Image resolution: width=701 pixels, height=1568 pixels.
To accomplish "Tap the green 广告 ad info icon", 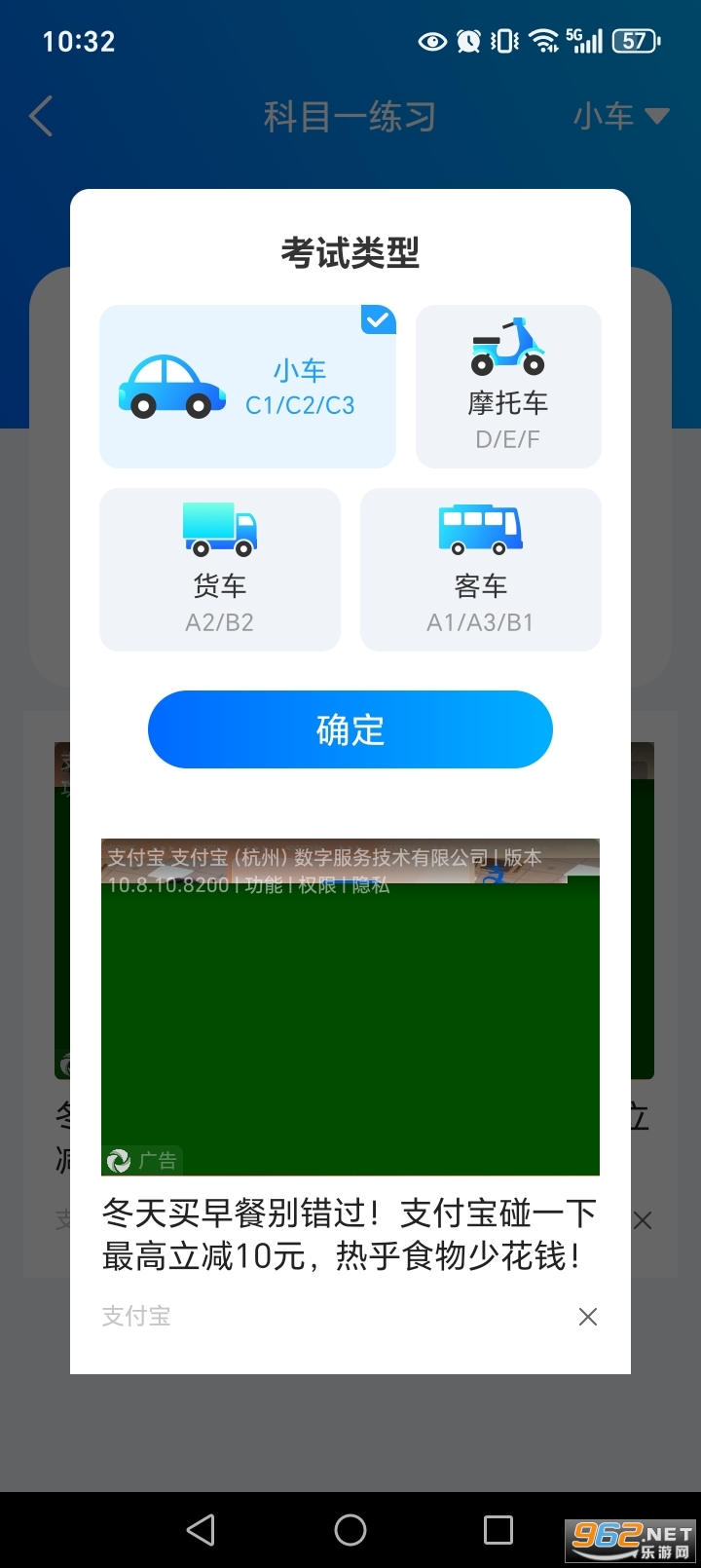I will [118, 1160].
